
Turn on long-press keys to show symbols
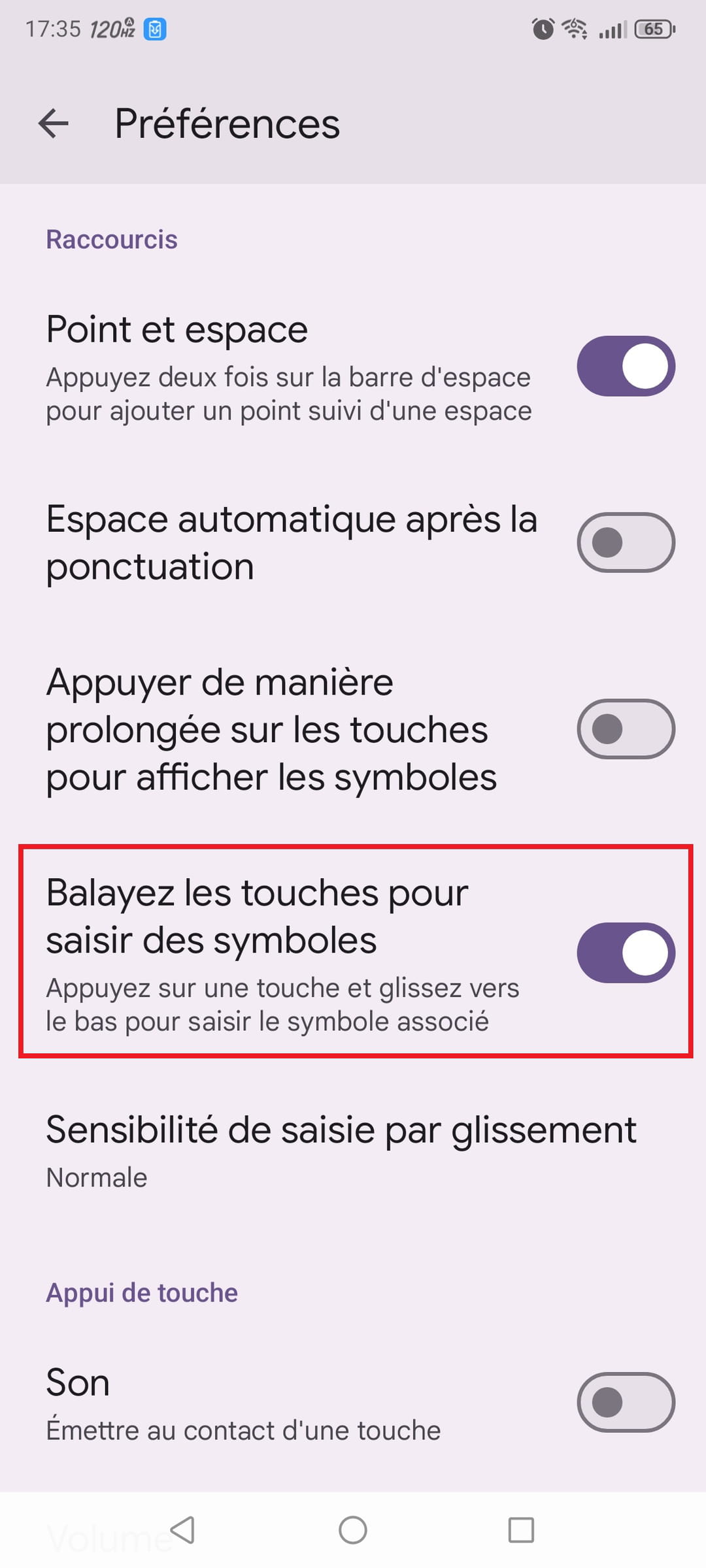[x=626, y=729]
